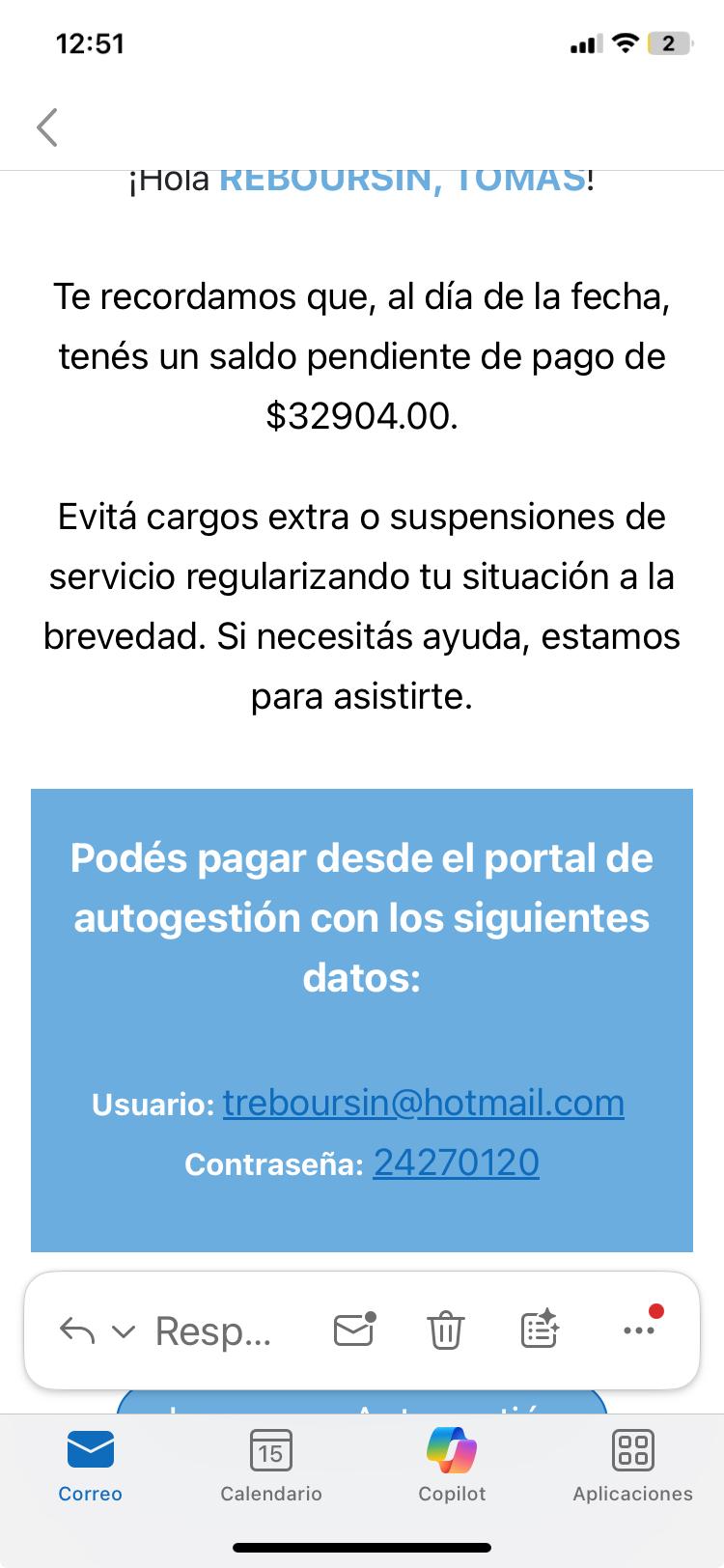Open the Aplicaciones tab

click(632, 1466)
